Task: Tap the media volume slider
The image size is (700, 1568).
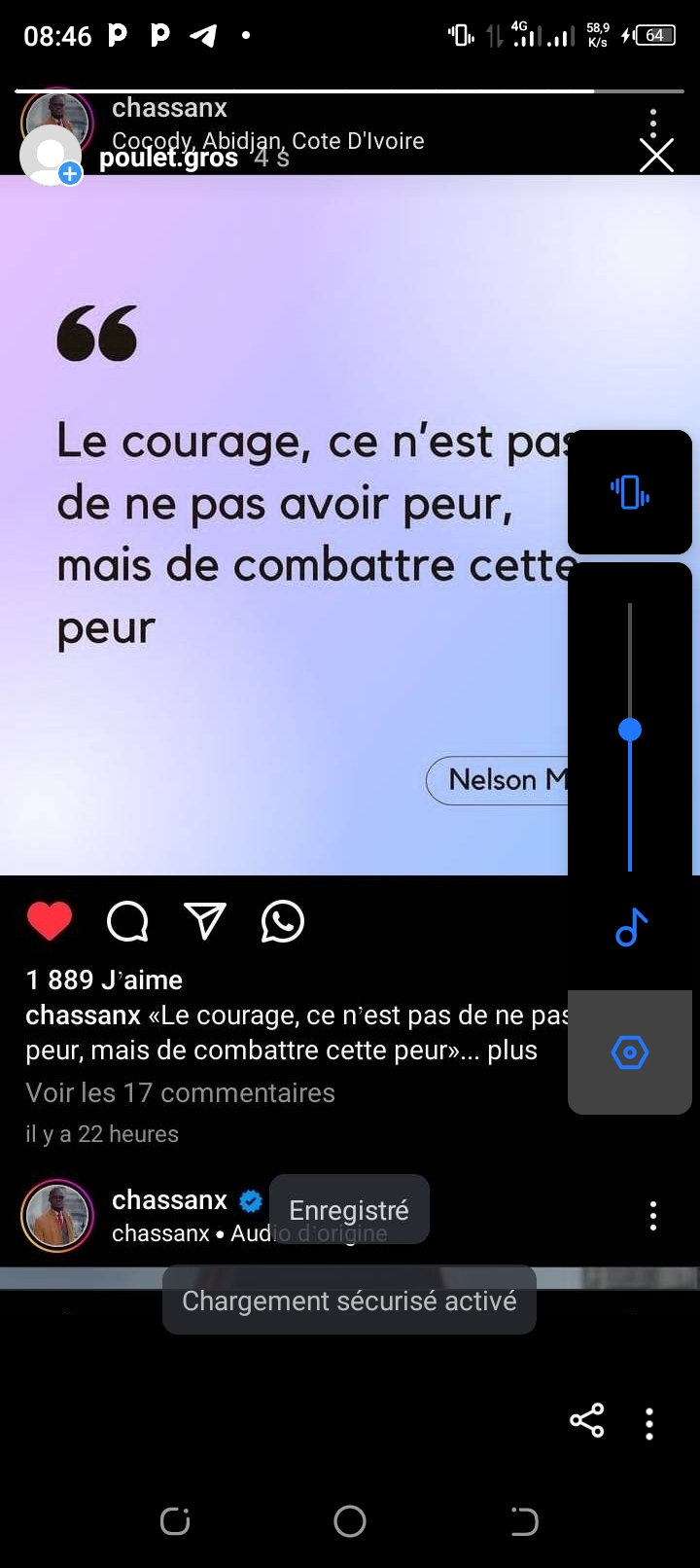Action: pos(630,730)
